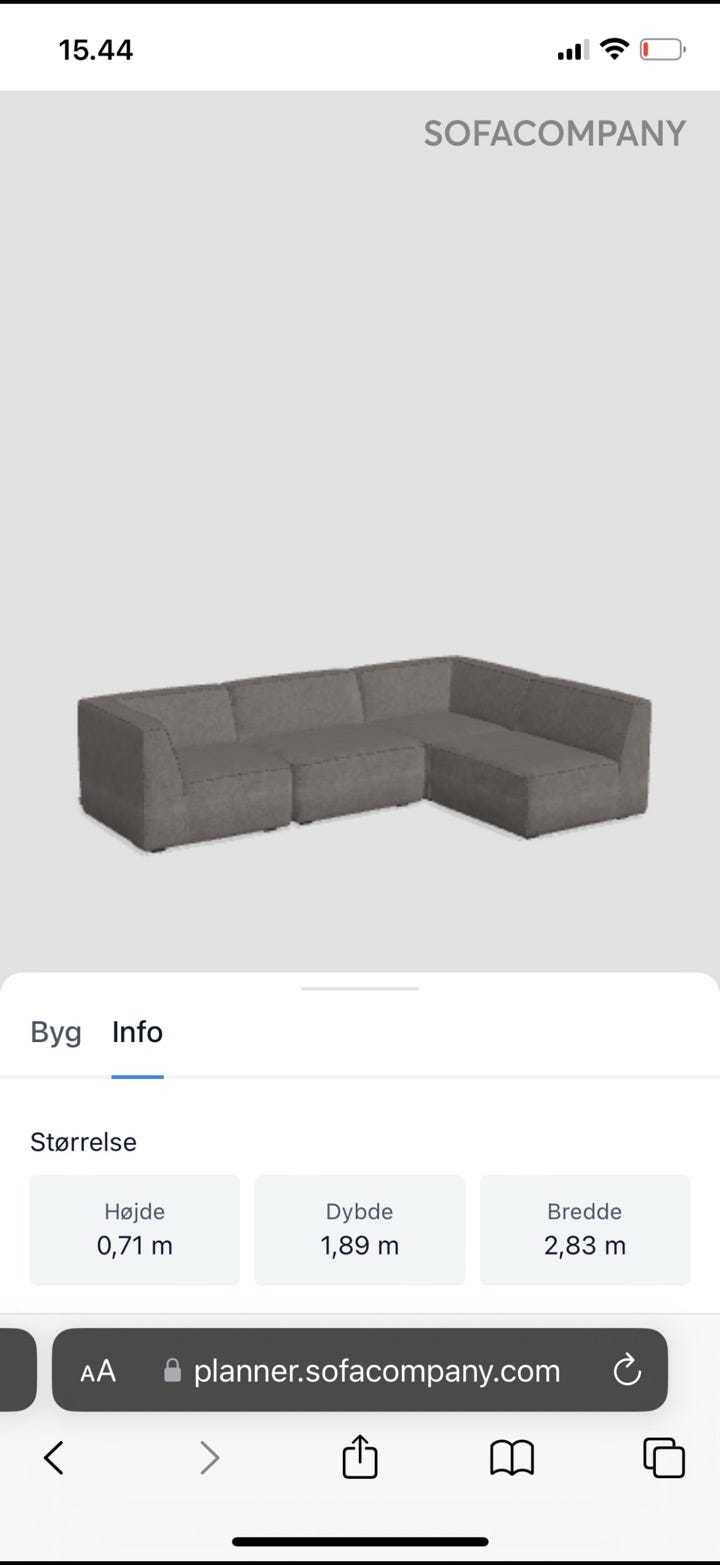The width and height of the screenshot is (720, 1565).
Task: Go back to the previous page
Action: point(54,1458)
